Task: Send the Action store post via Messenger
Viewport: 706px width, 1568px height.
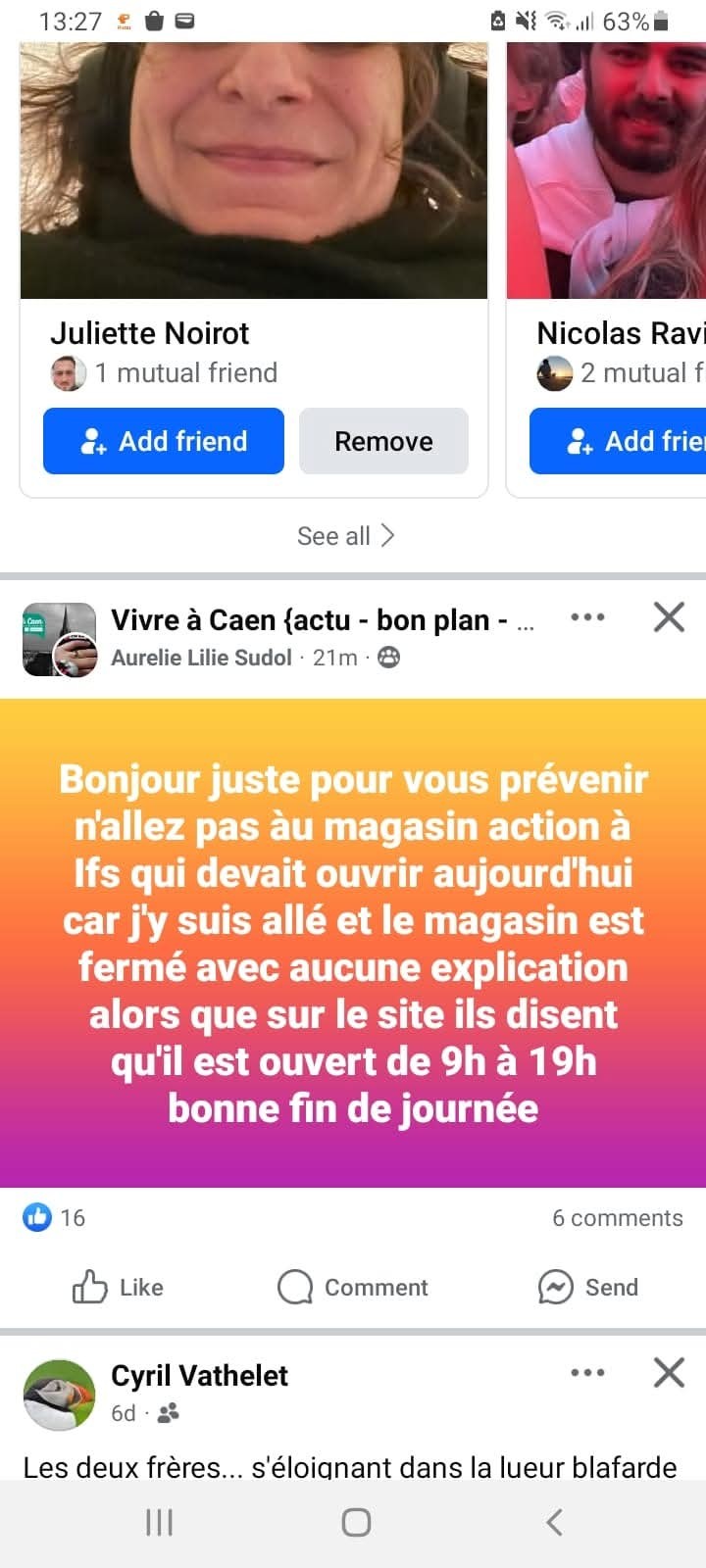Action: 588,1287
